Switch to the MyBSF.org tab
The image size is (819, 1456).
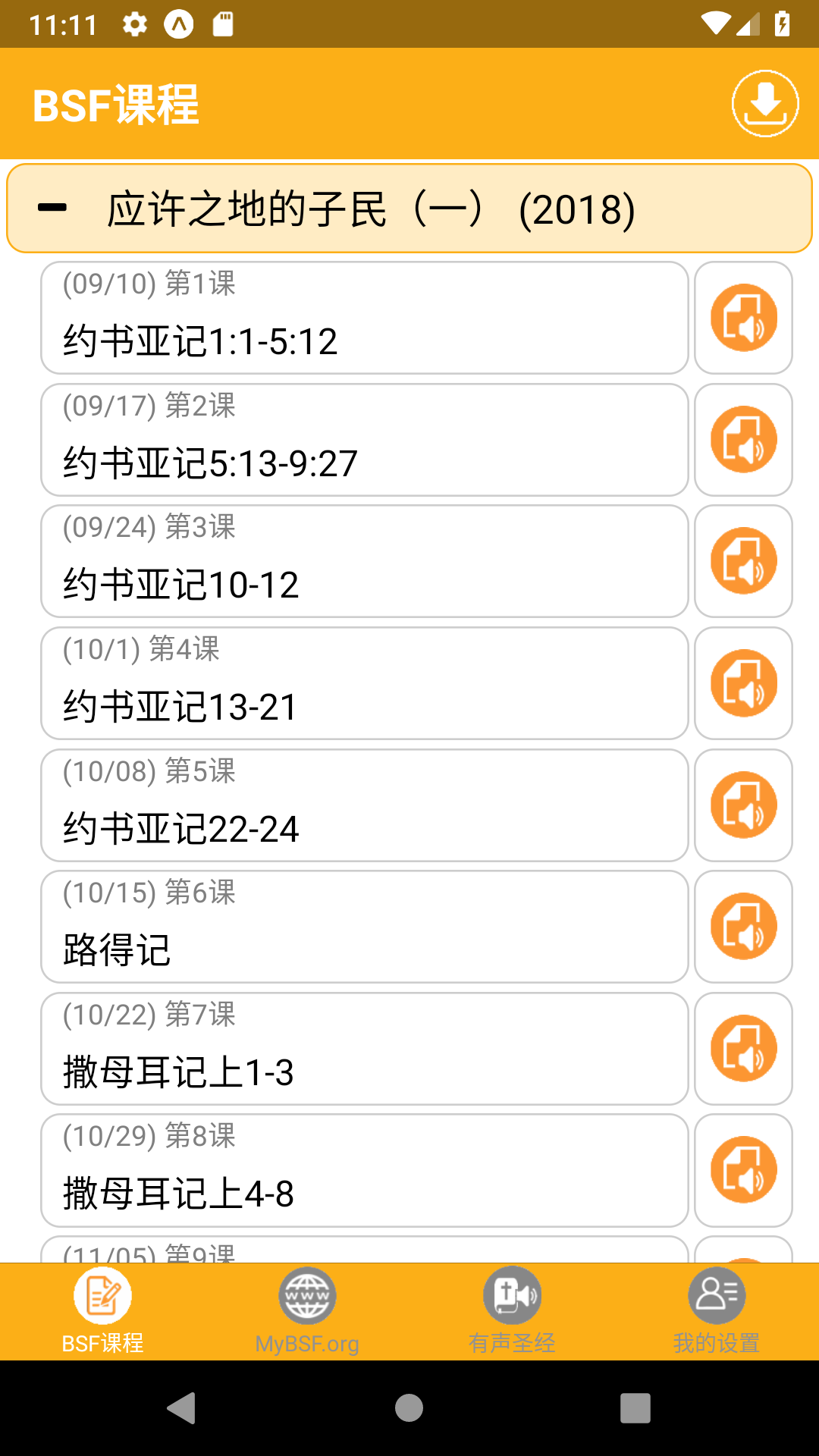click(x=307, y=1311)
